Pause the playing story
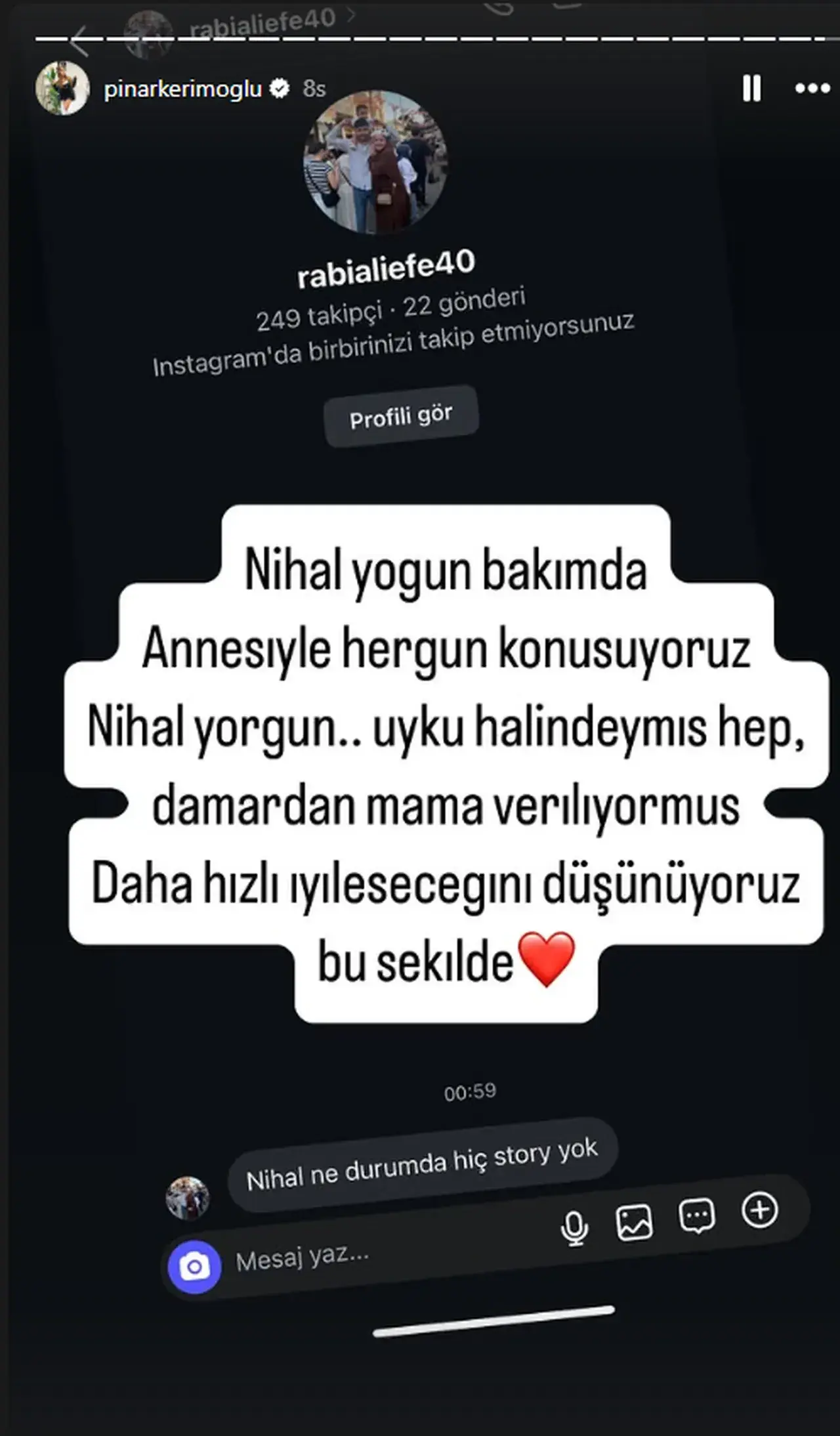Screen dimensions: 840x1436 click(751, 88)
